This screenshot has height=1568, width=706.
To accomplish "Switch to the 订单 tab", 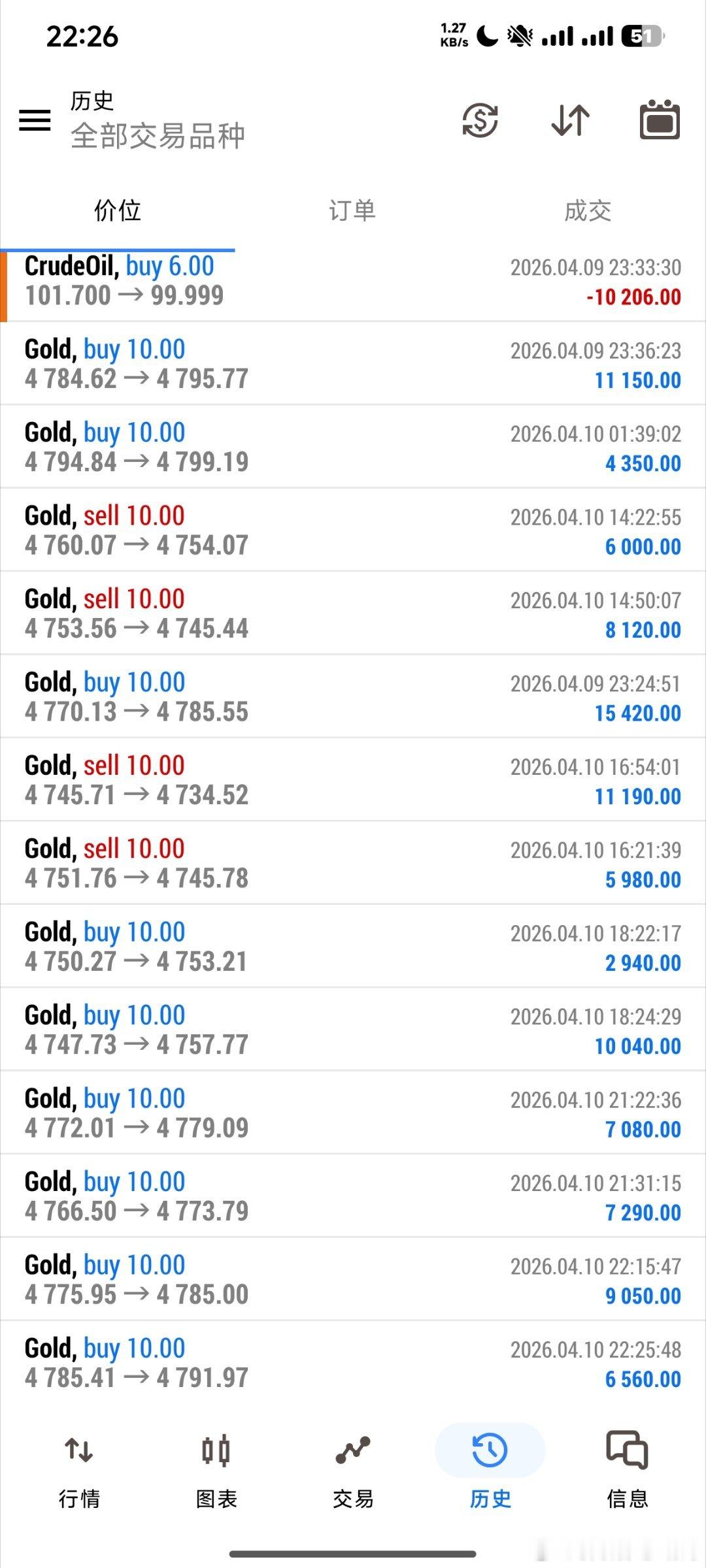I will (352, 211).
